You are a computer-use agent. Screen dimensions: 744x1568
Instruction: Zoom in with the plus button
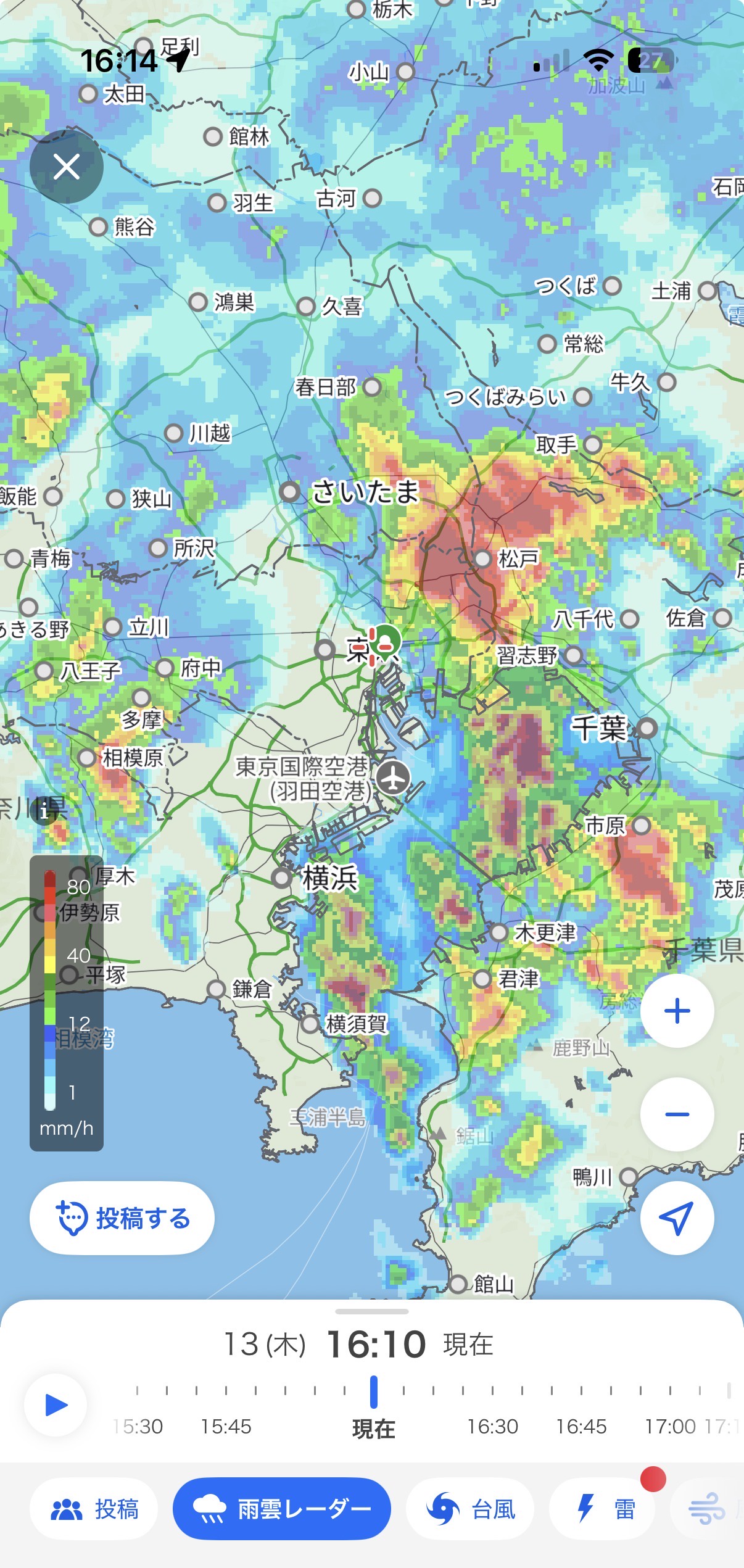click(x=677, y=1011)
